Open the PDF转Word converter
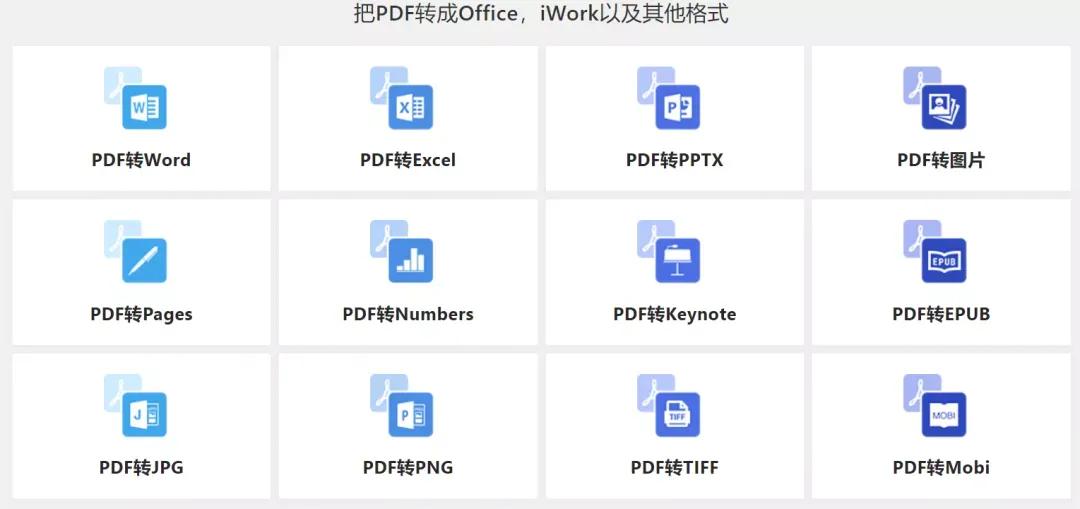 (141, 118)
